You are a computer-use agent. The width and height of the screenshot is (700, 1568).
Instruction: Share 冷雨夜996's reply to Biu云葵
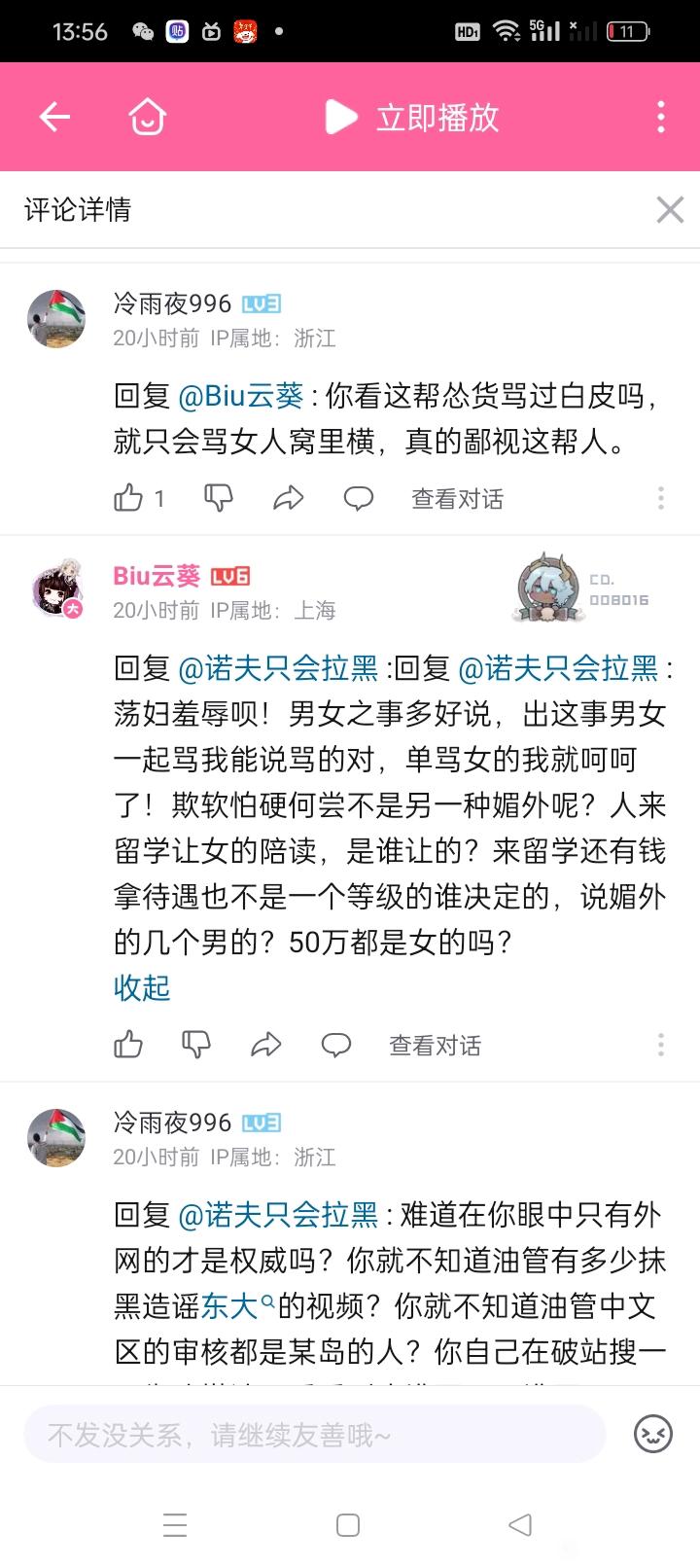coord(289,499)
